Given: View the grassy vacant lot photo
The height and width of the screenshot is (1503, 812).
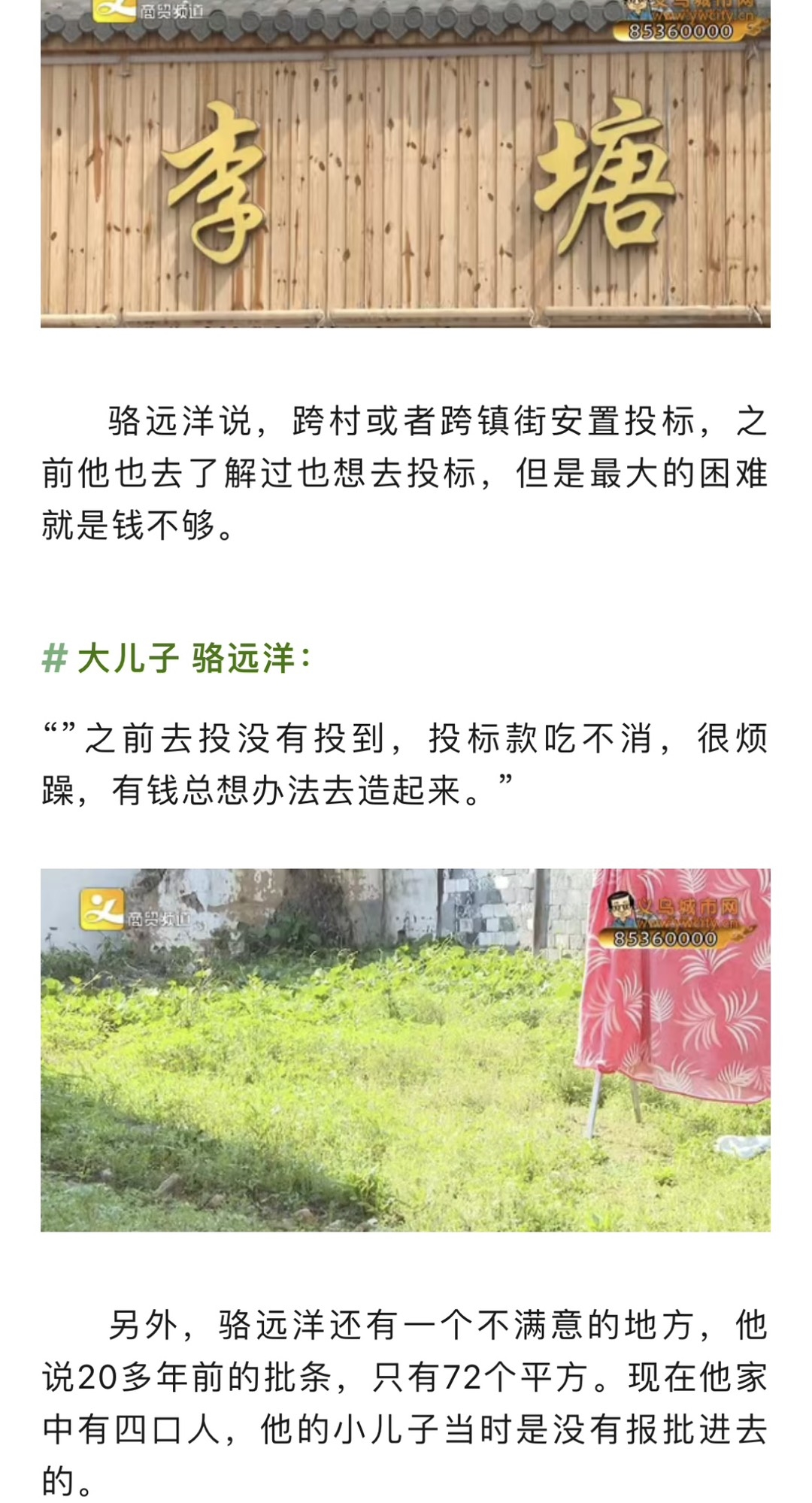Looking at the screenshot, I should (x=405, y=1049).
